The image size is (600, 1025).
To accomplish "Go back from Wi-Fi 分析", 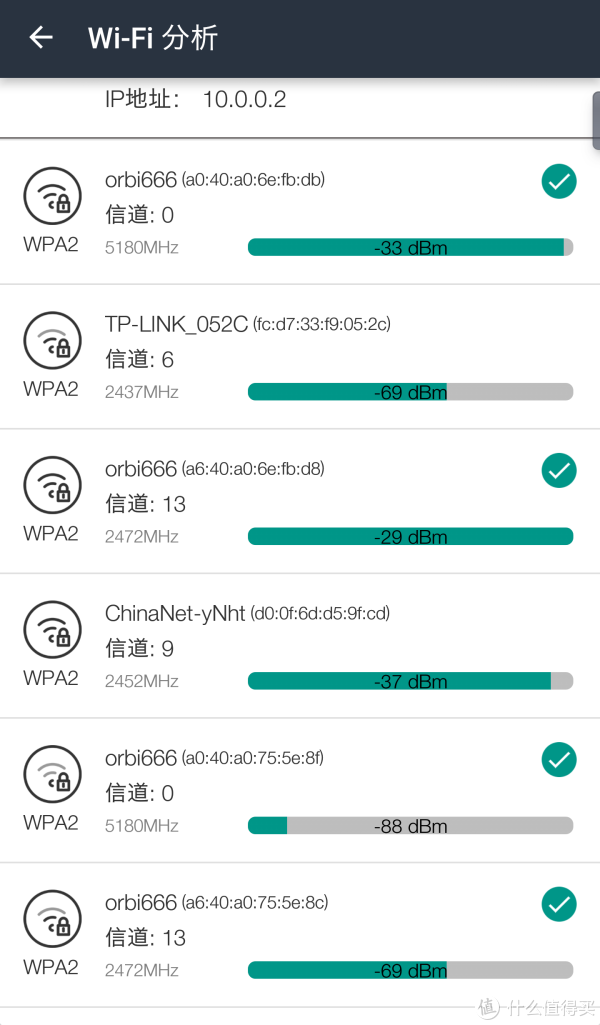I will pos(41,37).
